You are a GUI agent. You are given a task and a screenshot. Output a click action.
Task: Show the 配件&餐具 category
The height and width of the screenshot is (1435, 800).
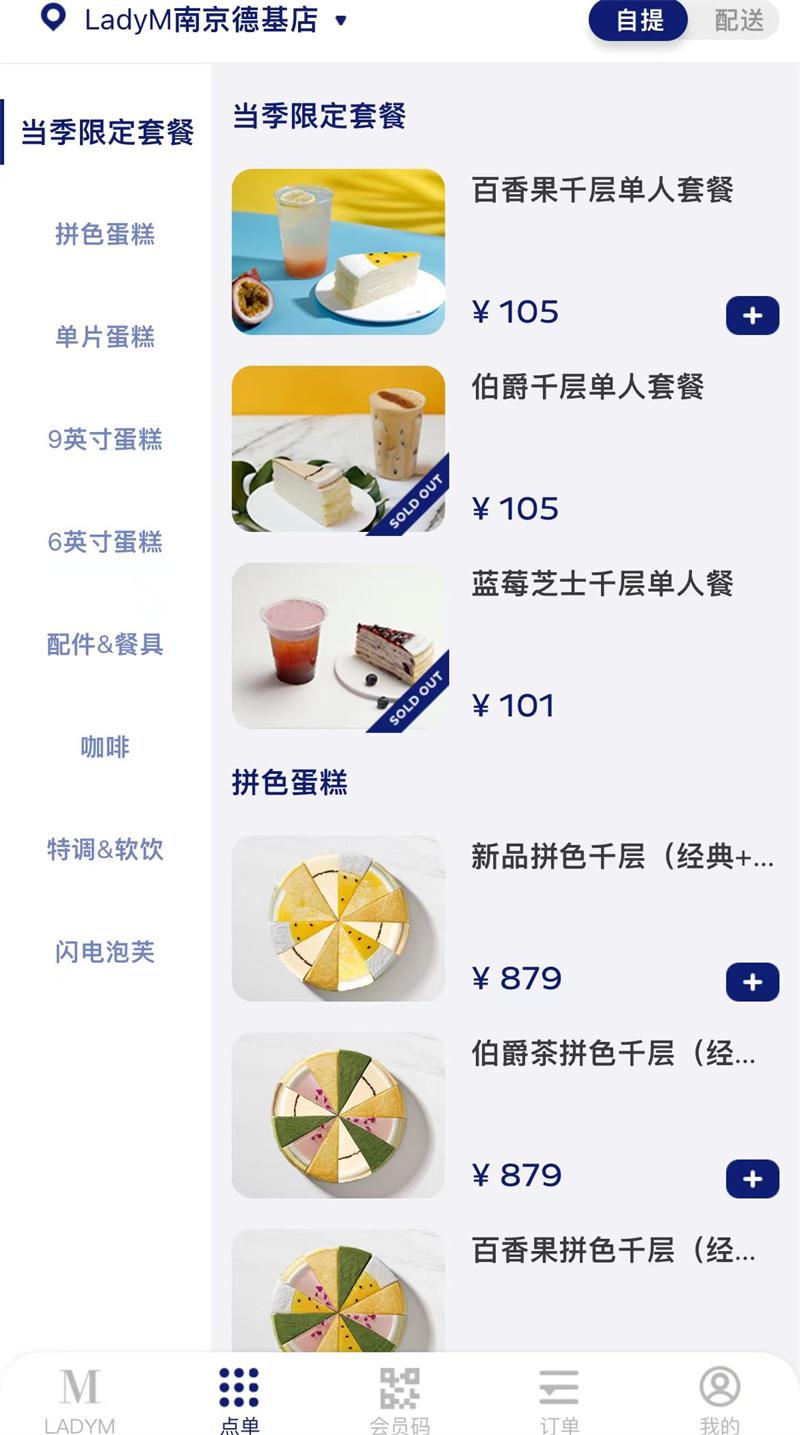click(105, 645)
